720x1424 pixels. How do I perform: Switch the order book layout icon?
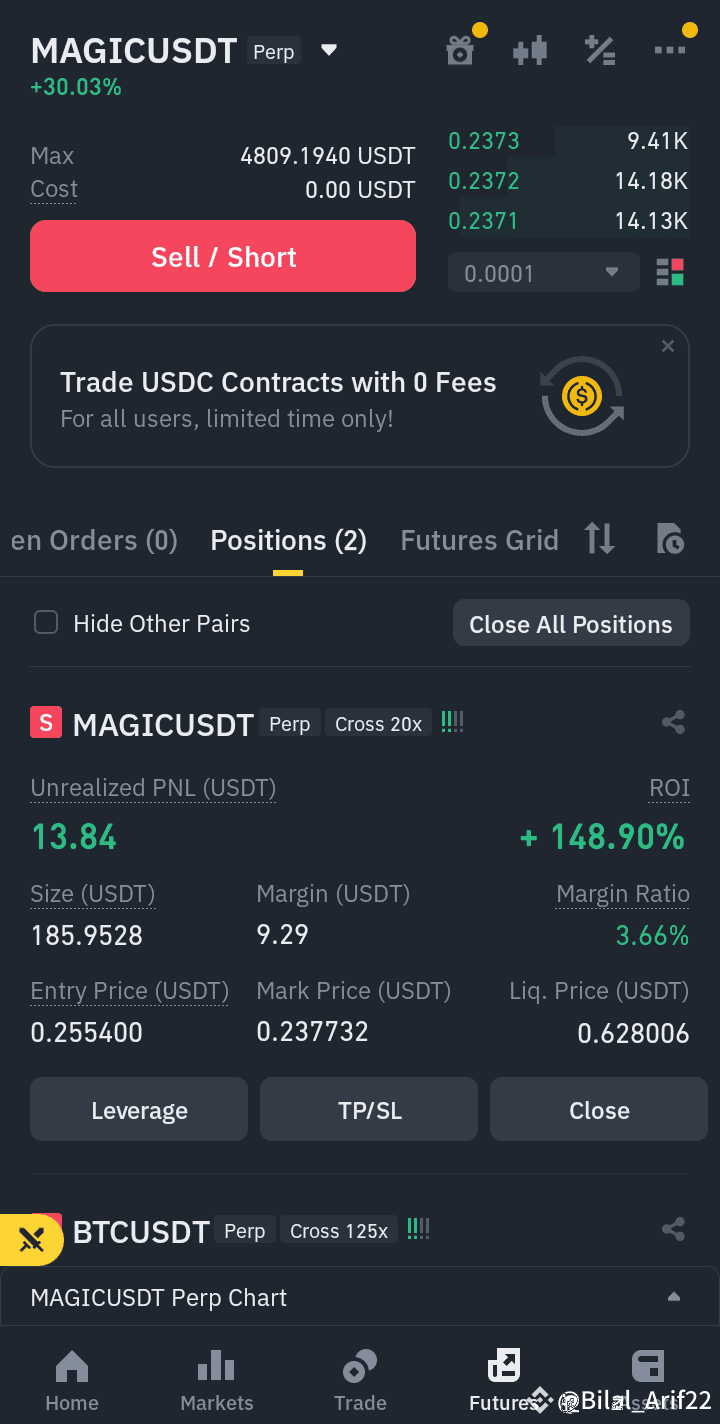[670, 272]
